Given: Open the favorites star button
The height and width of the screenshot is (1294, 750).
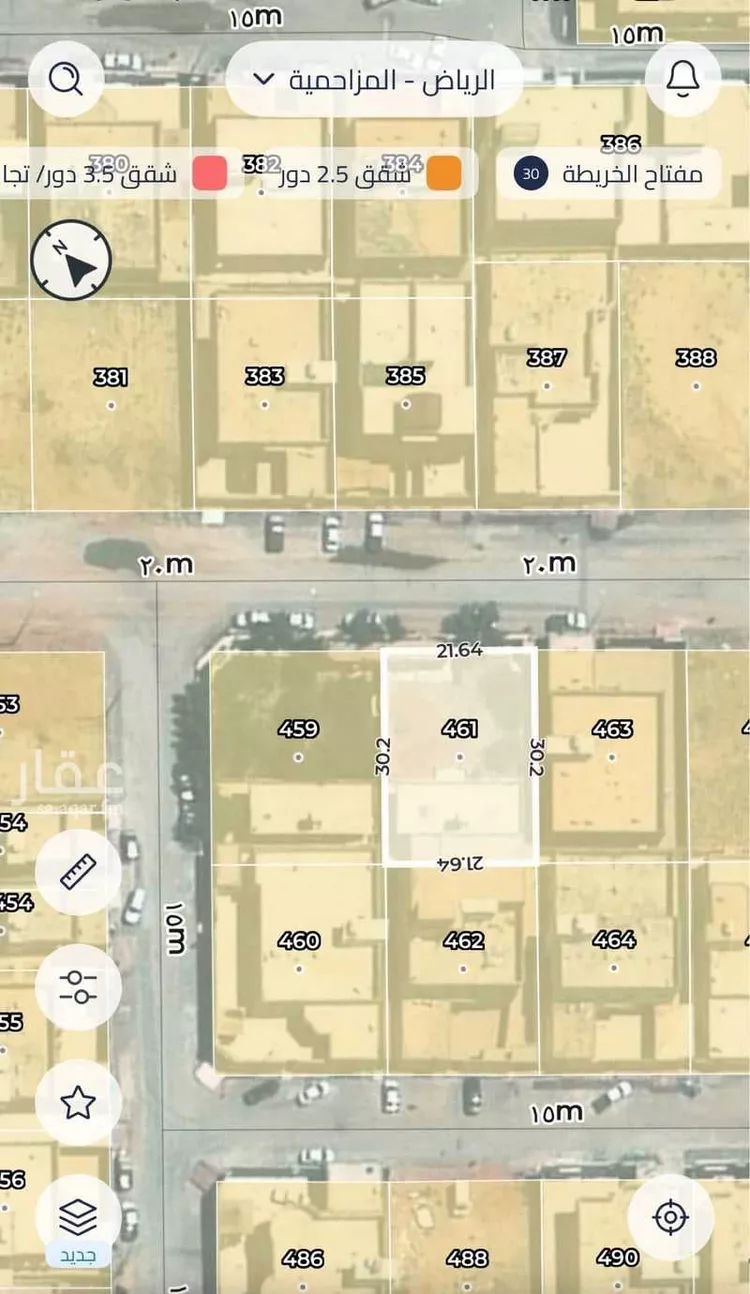Looking at the screenshot, I should tap(78, 1103).
